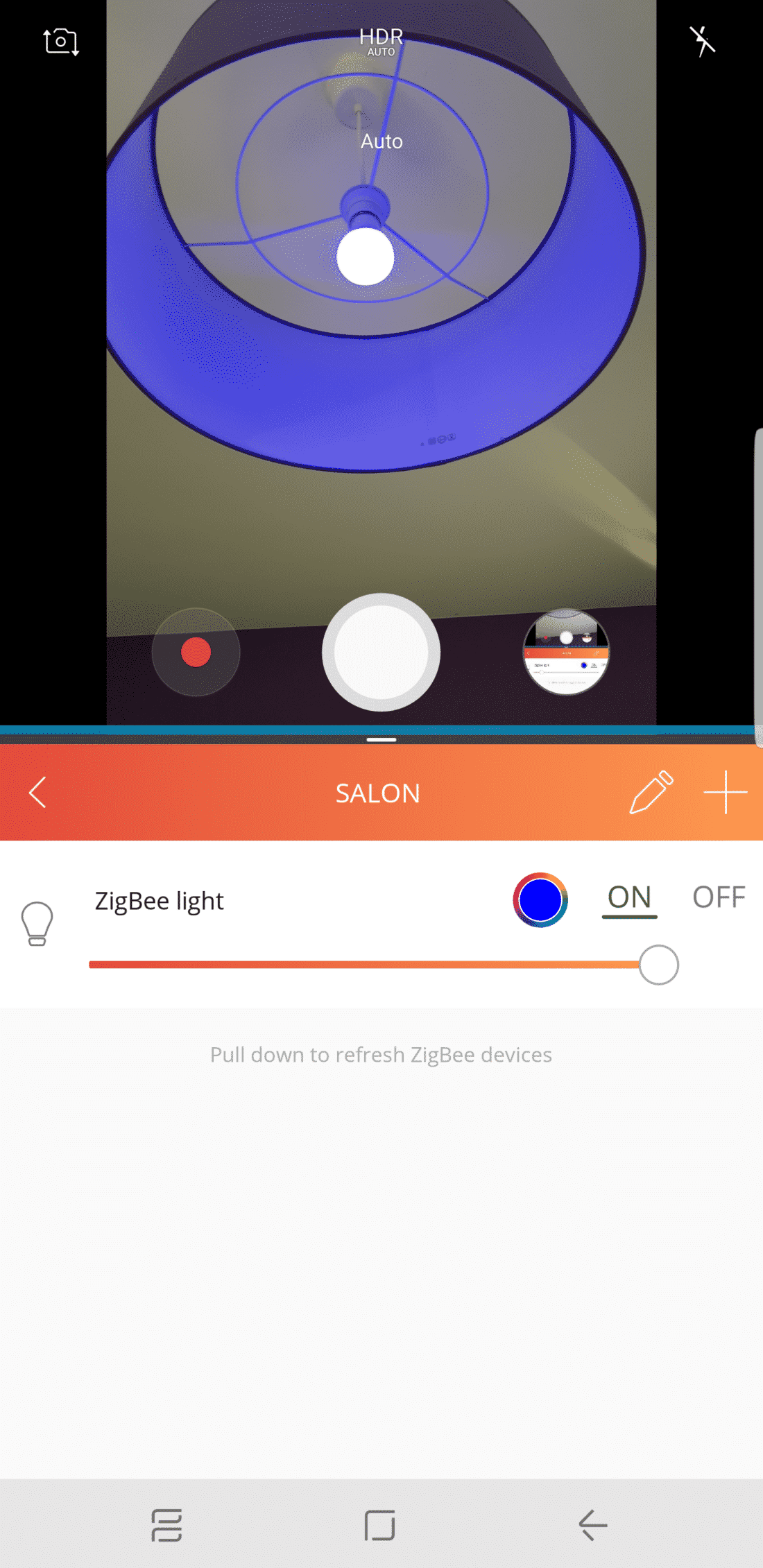The width and height of the screenshot is (763, 1568).
Task: Open recent apps from the navigation bar
Action: tap(166, 1525)
